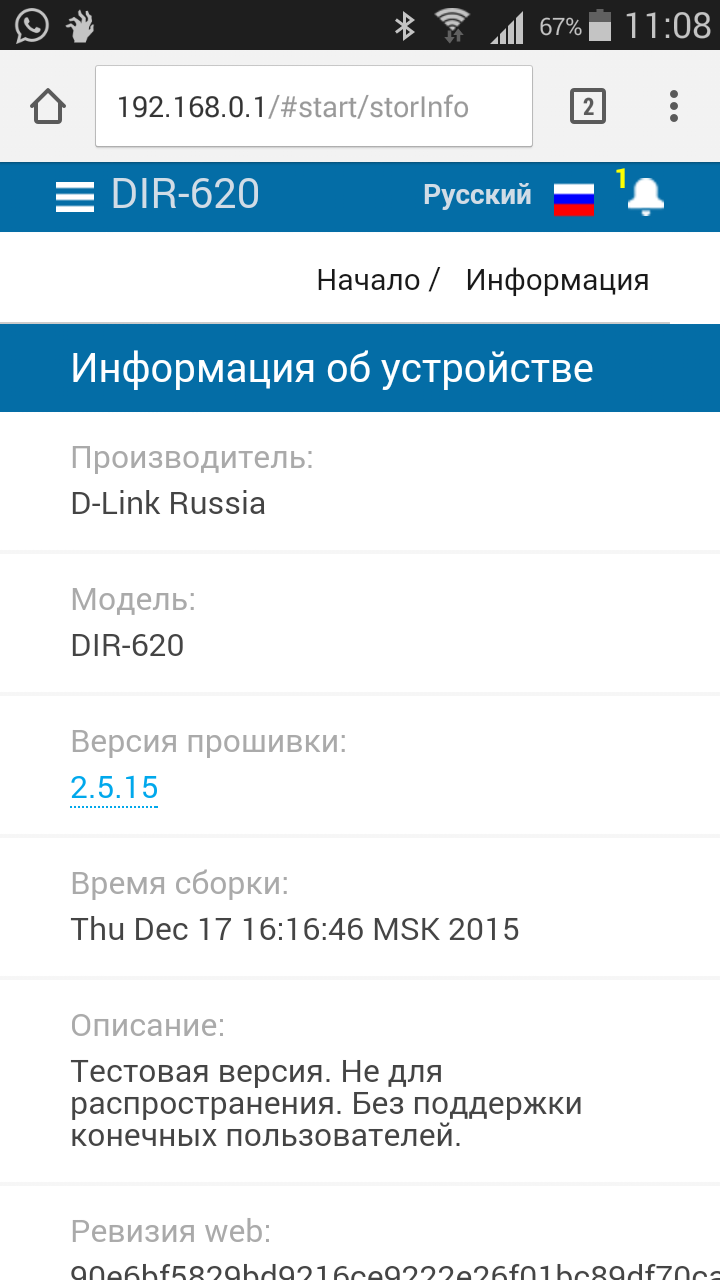Open firmware version 2.5.15 link

114,788
